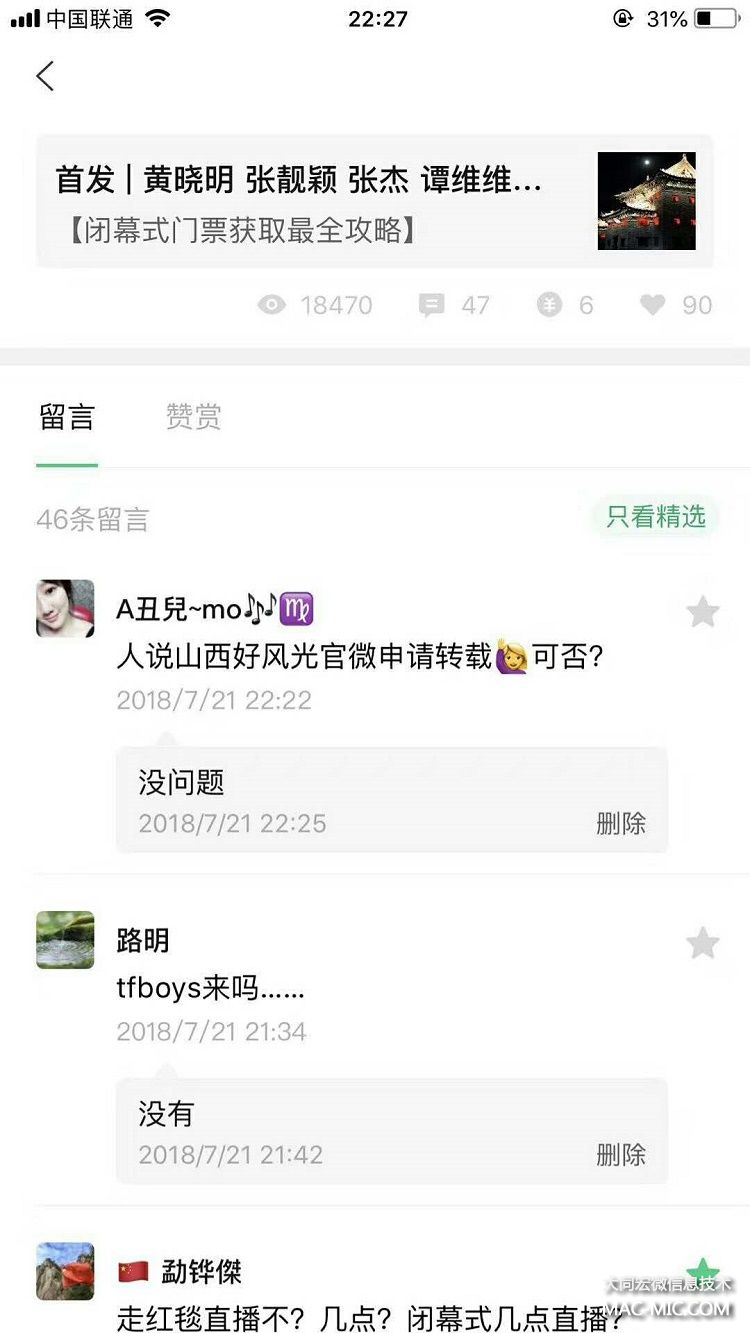Viewport: 750px width, 1333px height.
Task: Filter comments with 只看精选
Action: (x=655, y=517)
